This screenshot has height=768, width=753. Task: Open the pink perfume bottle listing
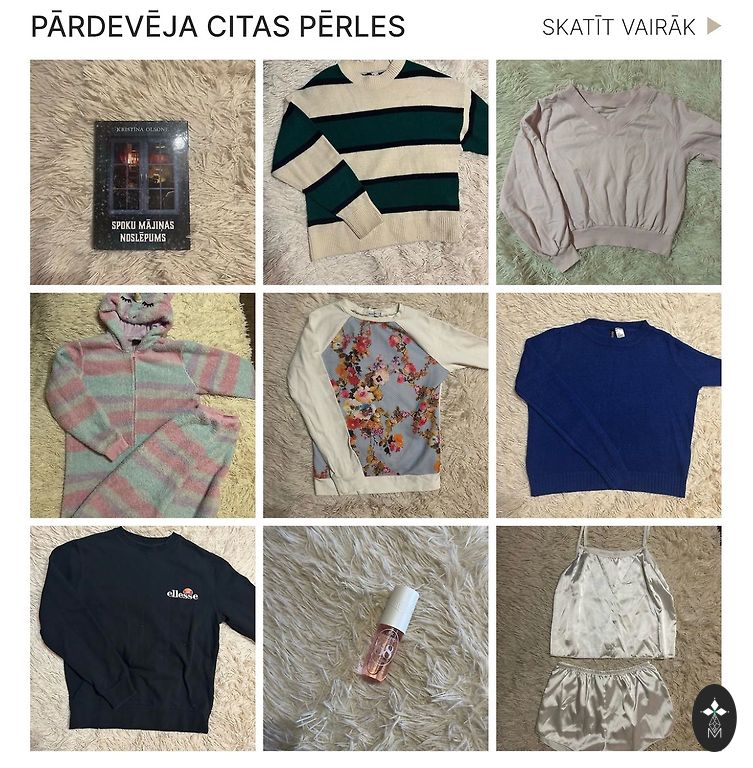point(375,638)
